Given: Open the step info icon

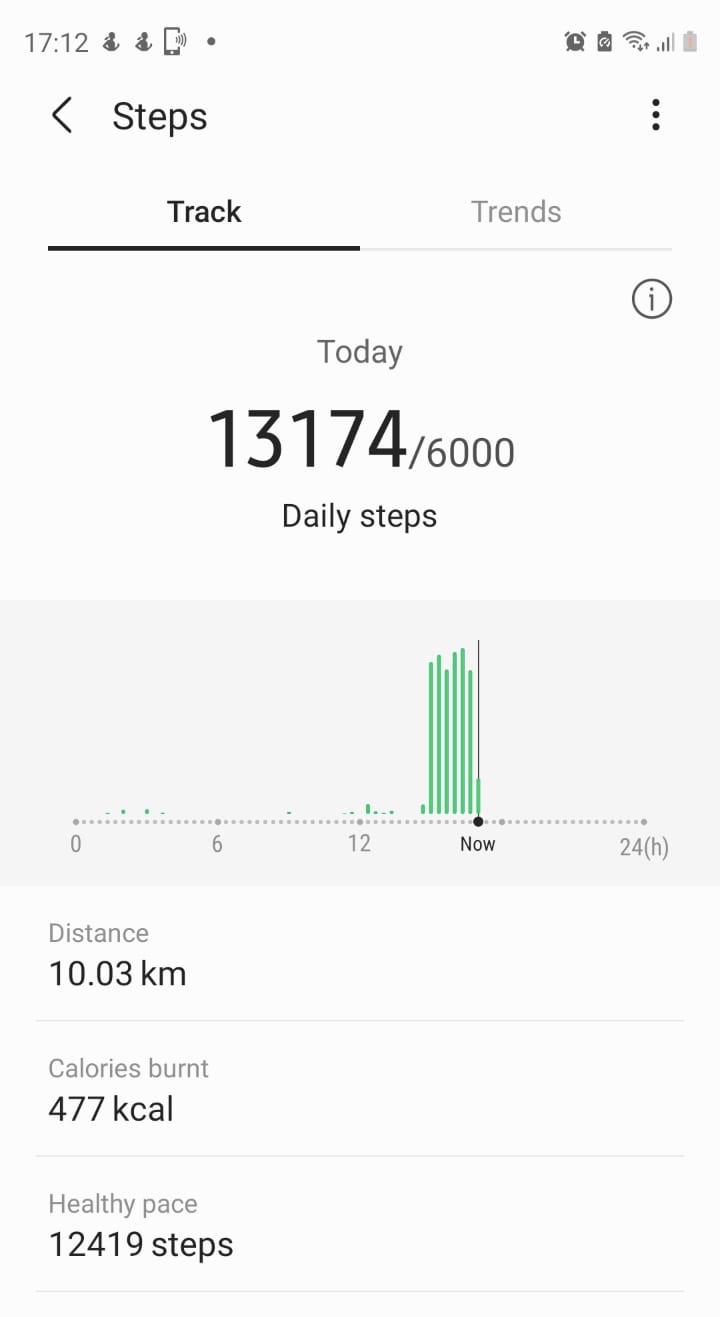Looking at the screenshot, I should [x=652, y=299].
